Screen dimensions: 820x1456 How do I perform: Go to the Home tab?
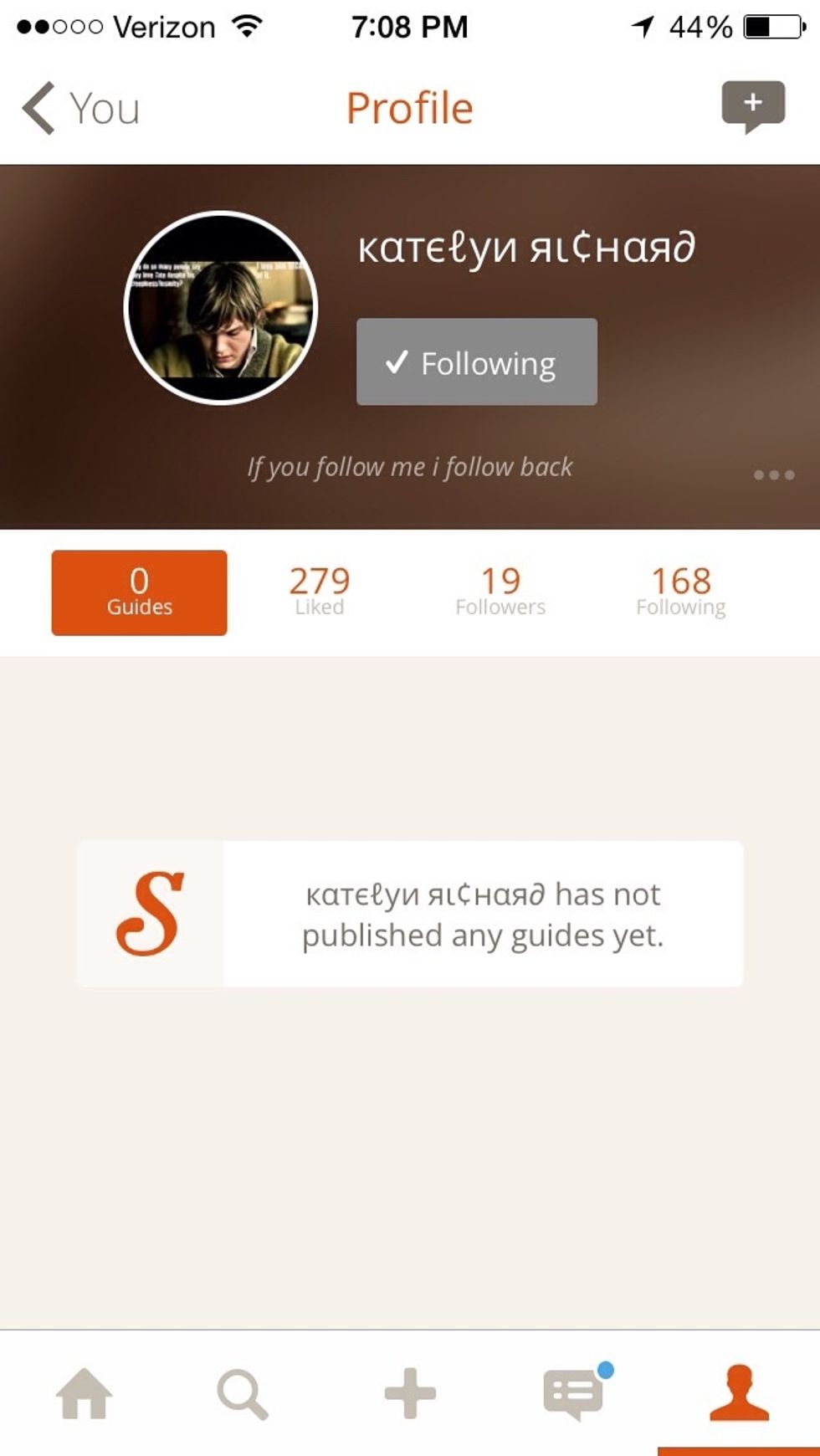[x=84, y=1393]
